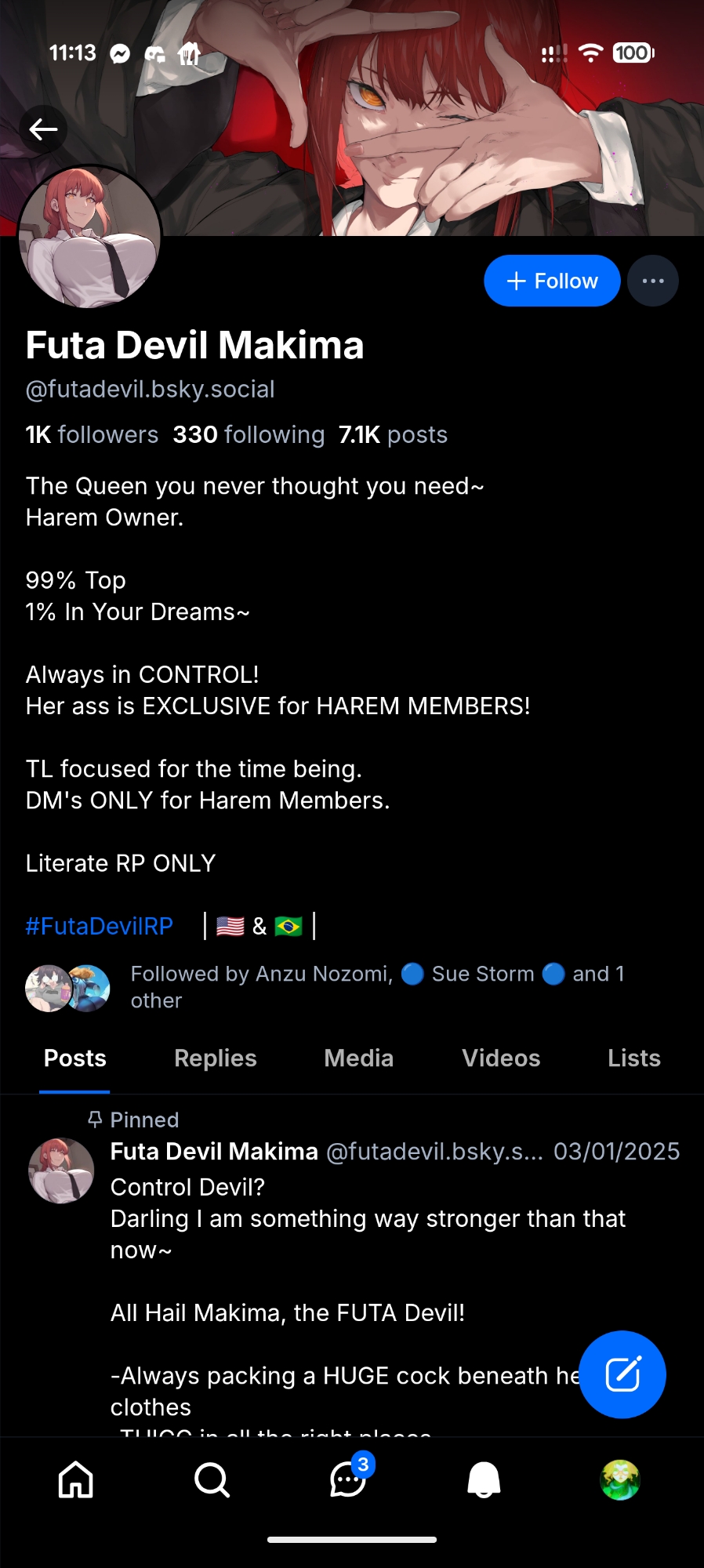Screen dimensions: 704x1568
Task: Switch to the Lists tab
Action: coord(633,1058)
